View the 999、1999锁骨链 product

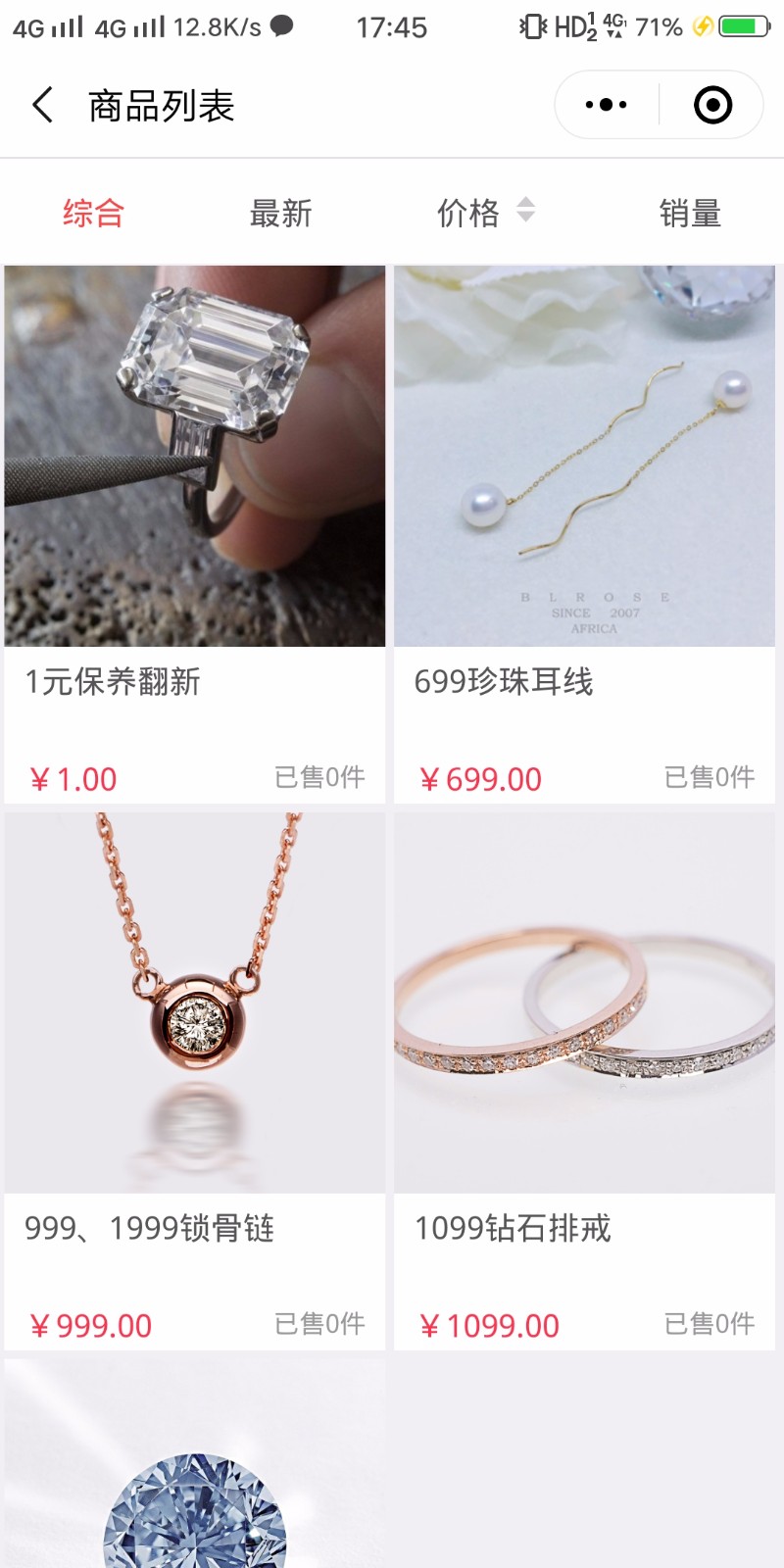point(194,1002)
